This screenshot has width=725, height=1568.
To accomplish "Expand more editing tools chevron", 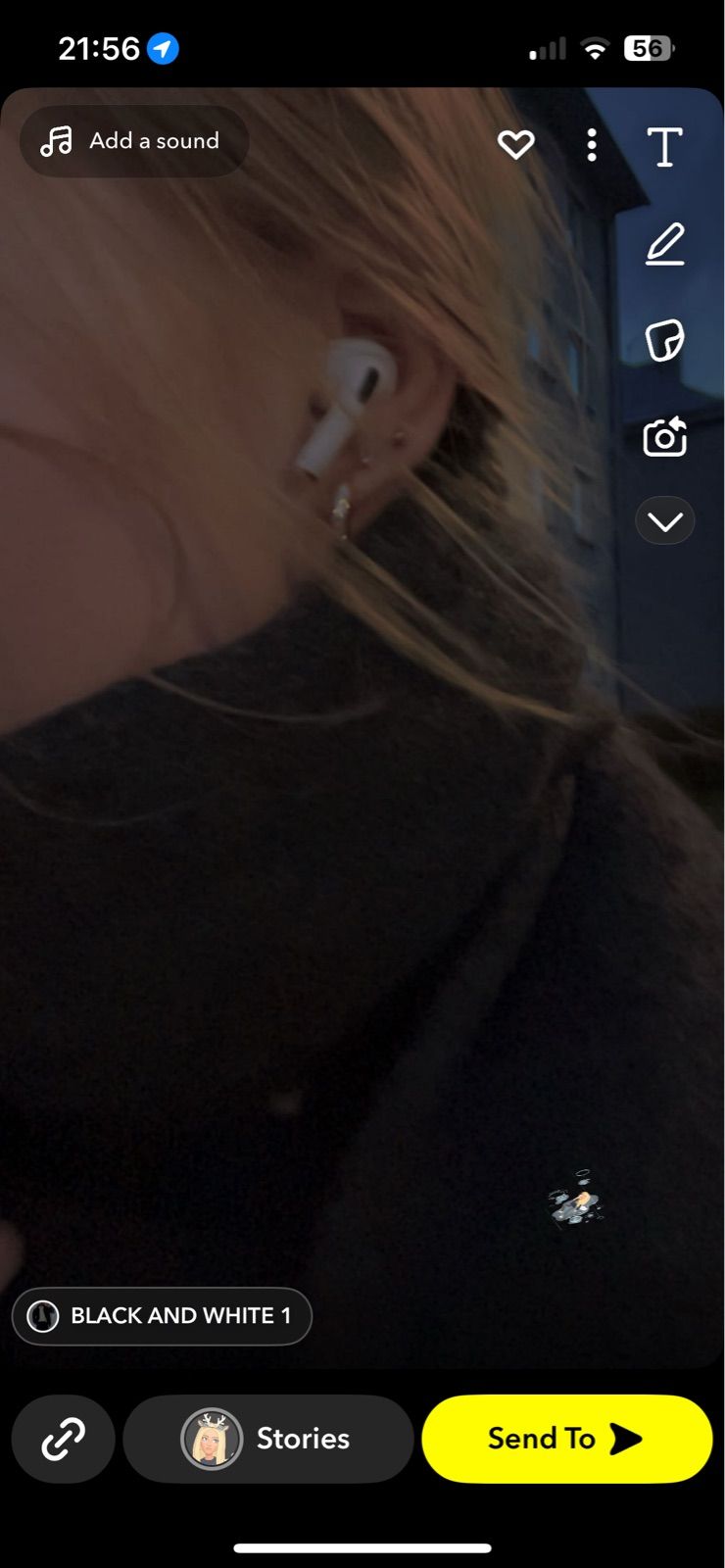I will tap(664, 521).
